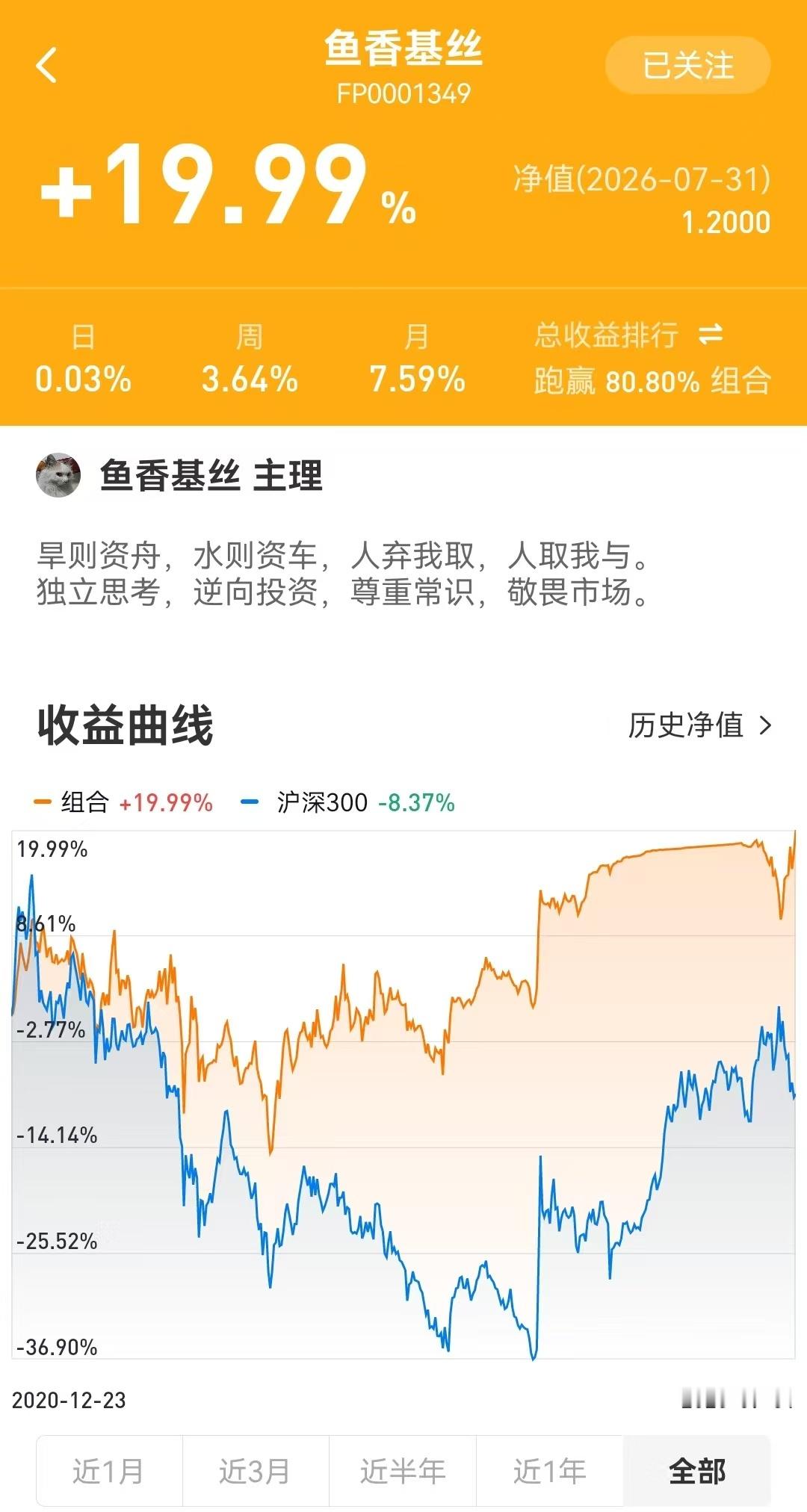Go back using the top-left arrow

[46, 65]
